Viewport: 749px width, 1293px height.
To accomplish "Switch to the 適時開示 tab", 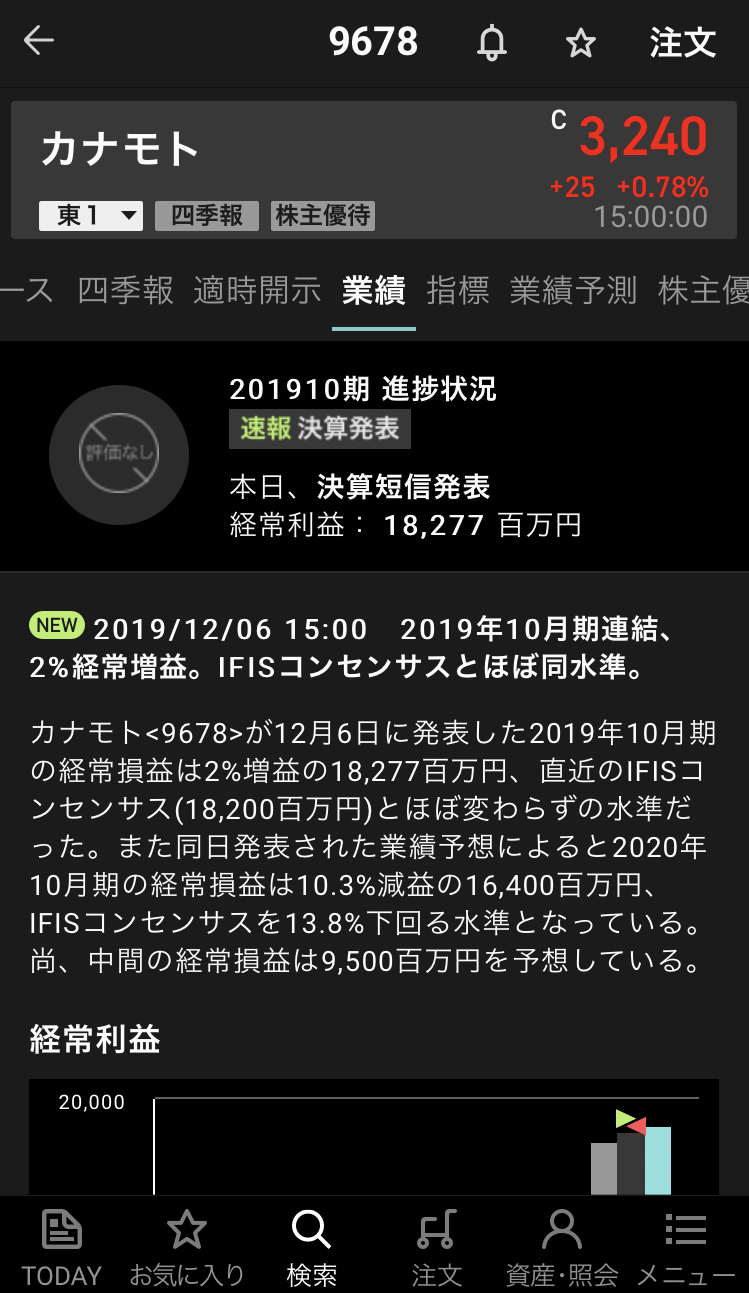I will click(x=257, y=291).
